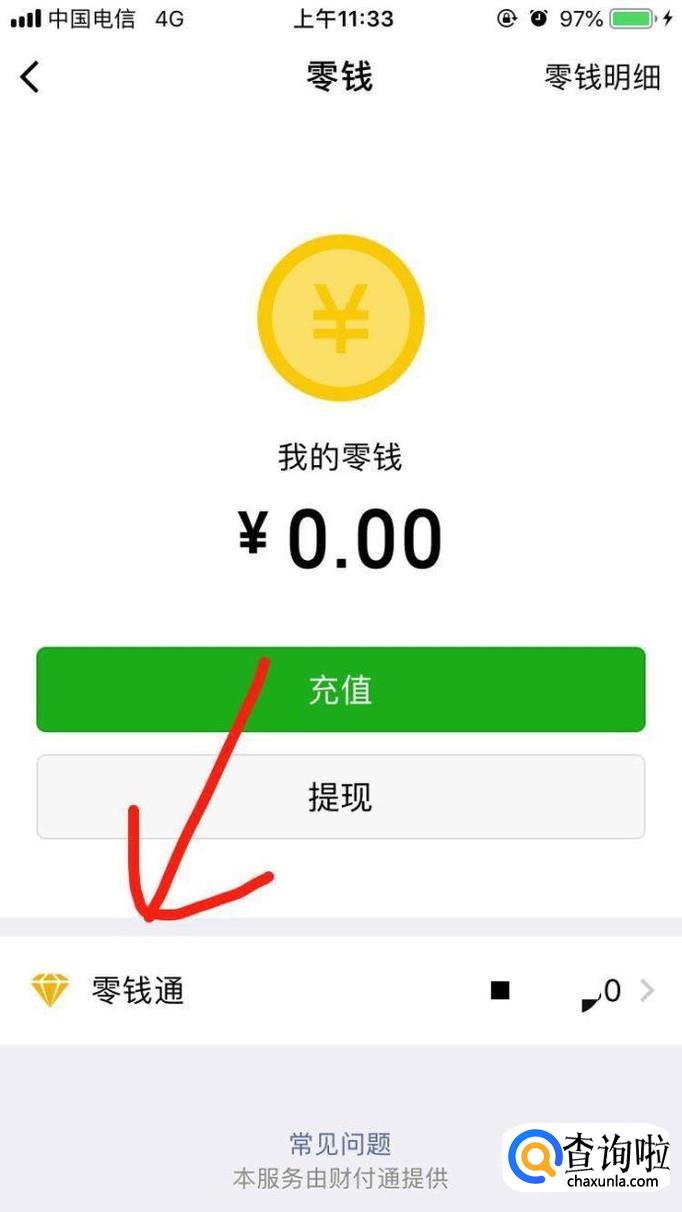
Task: Go back using the top-left arrow
Action: tap(31, 77)
